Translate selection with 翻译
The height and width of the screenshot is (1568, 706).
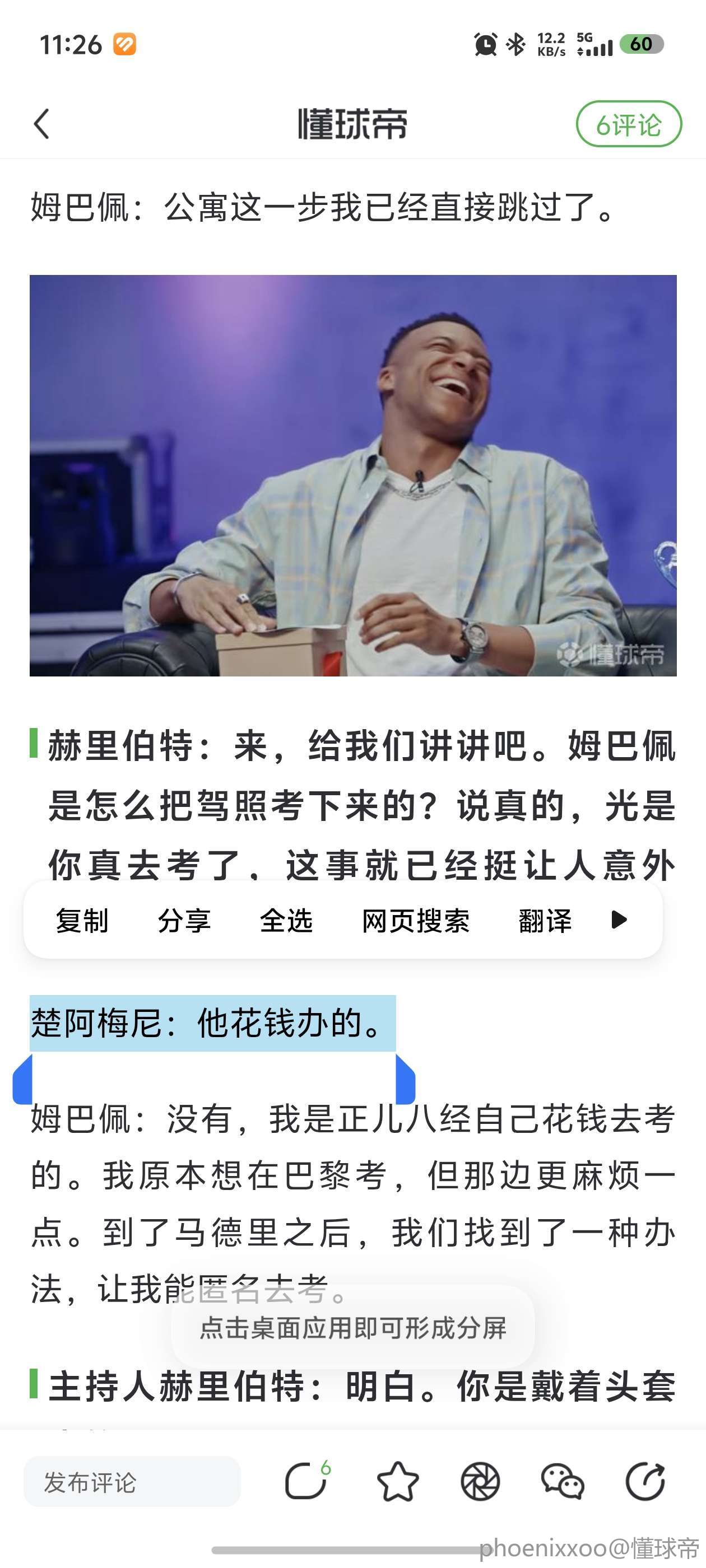click(545, 920)
